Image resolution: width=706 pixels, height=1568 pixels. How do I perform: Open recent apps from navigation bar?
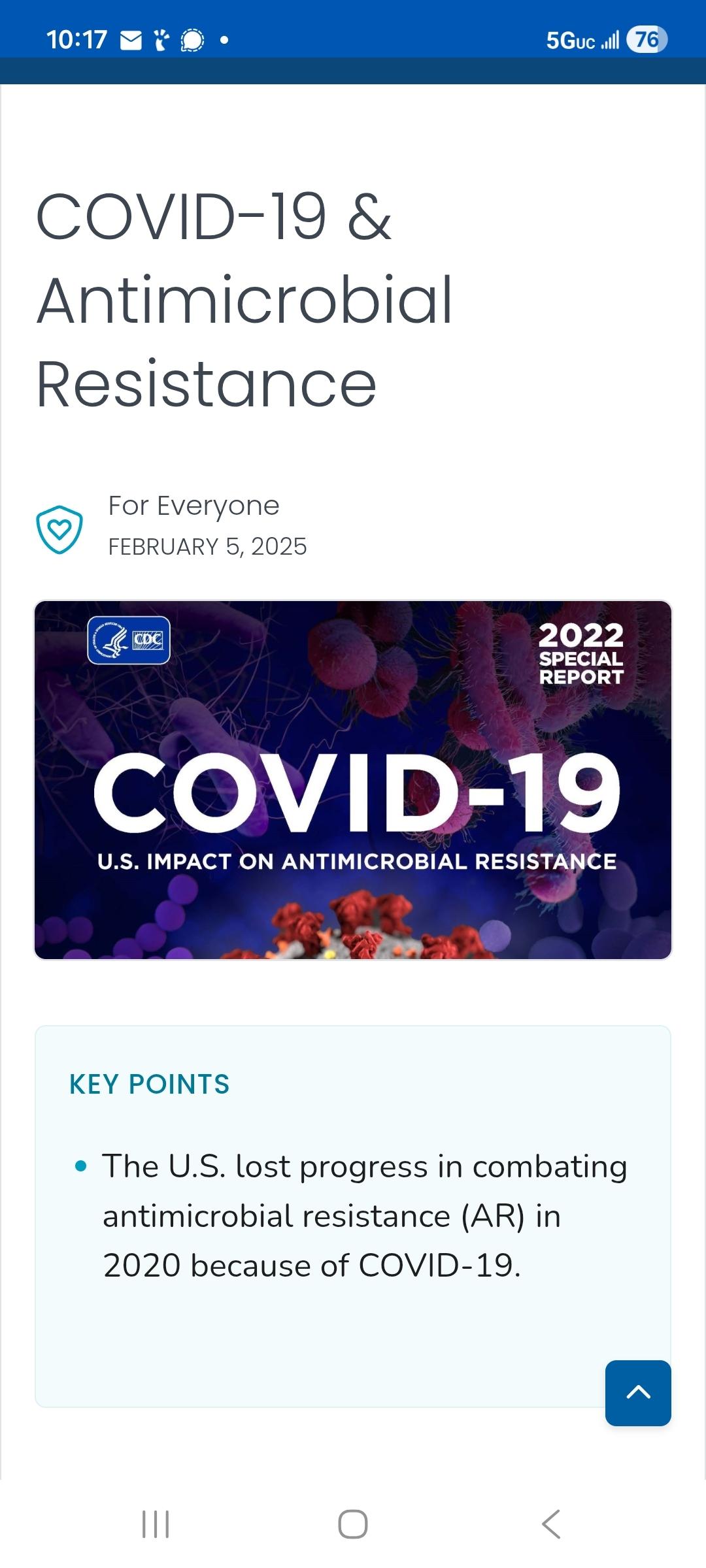click(156, 1524)
